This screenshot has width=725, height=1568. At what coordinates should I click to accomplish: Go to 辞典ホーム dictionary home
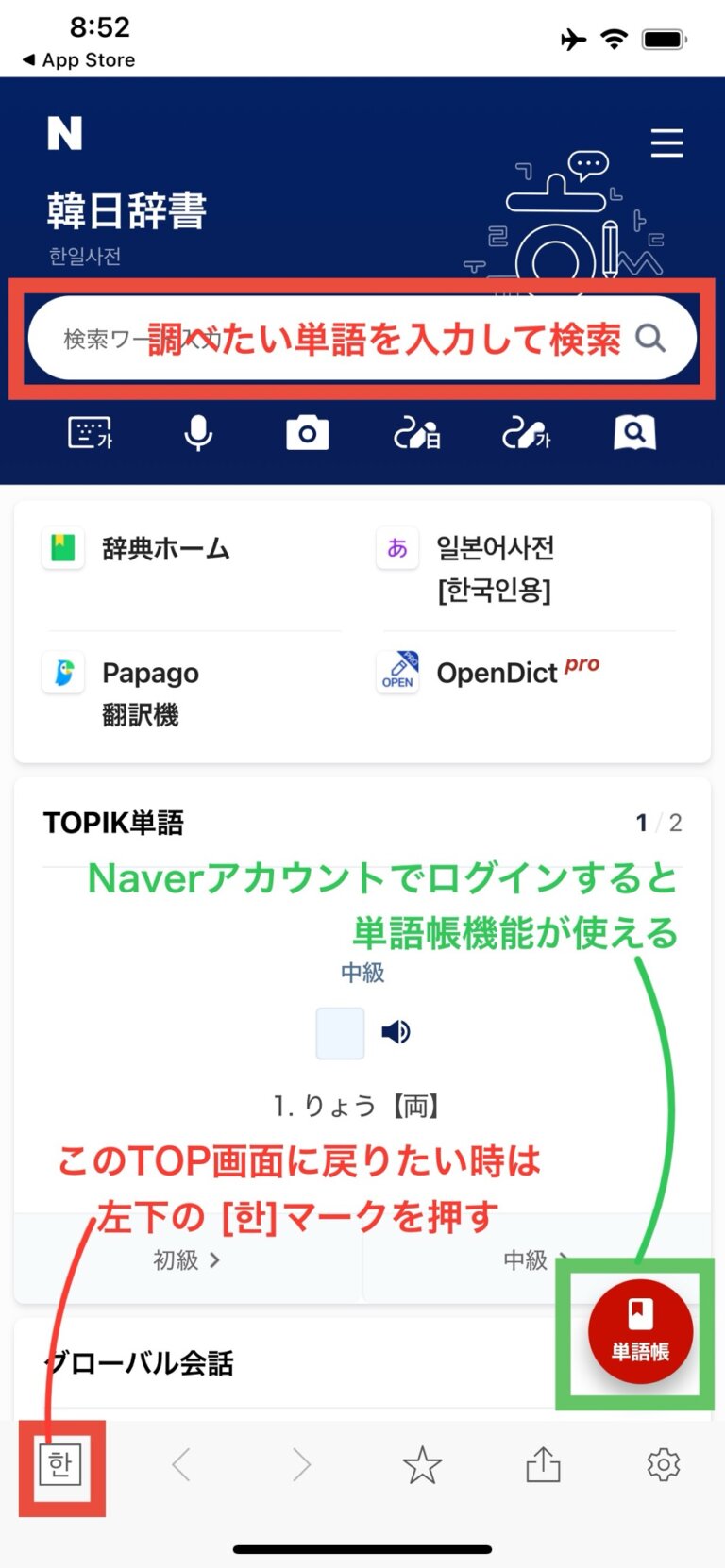point(165,548)
